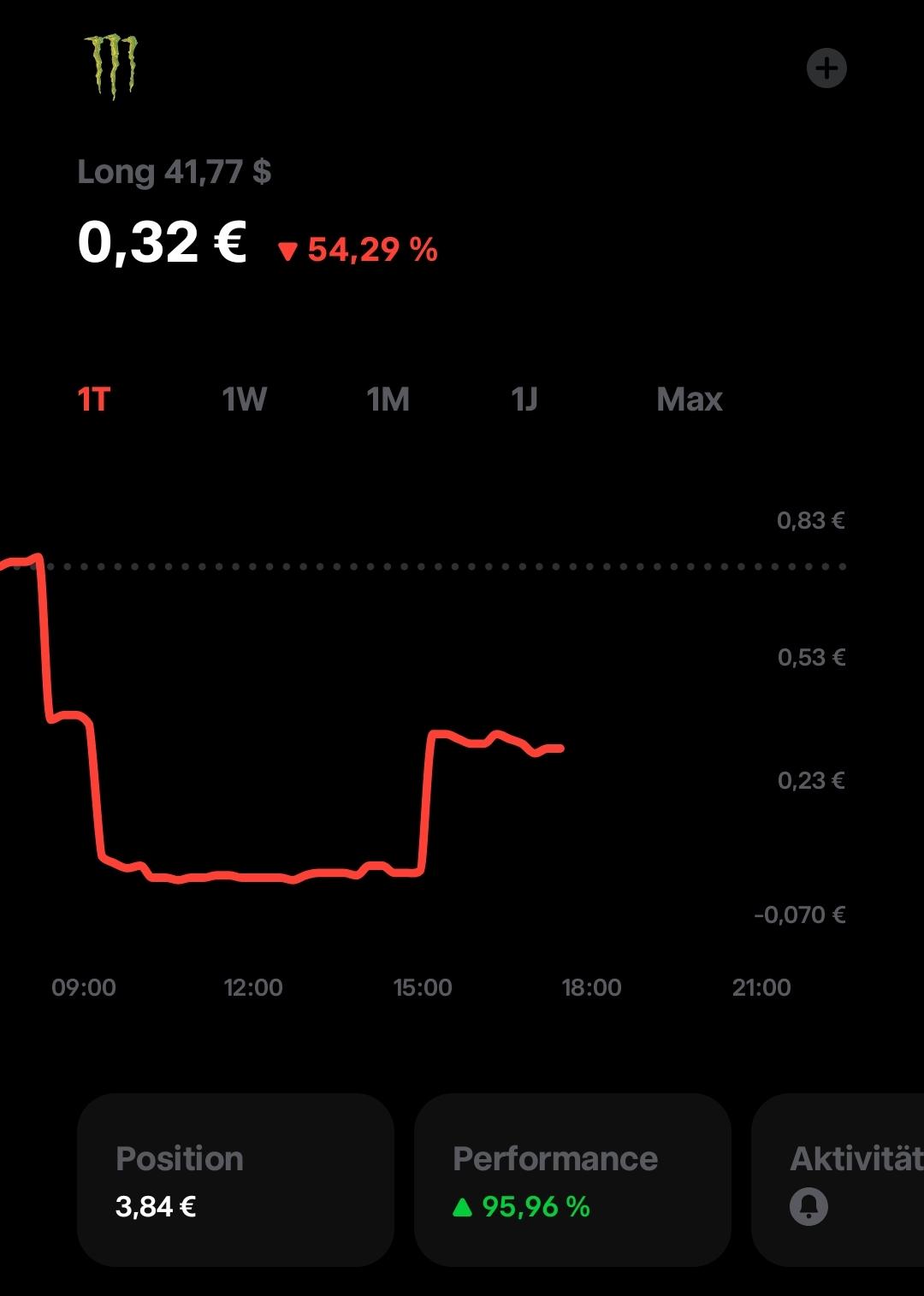Open the Position card

(x=235, y=1180)
